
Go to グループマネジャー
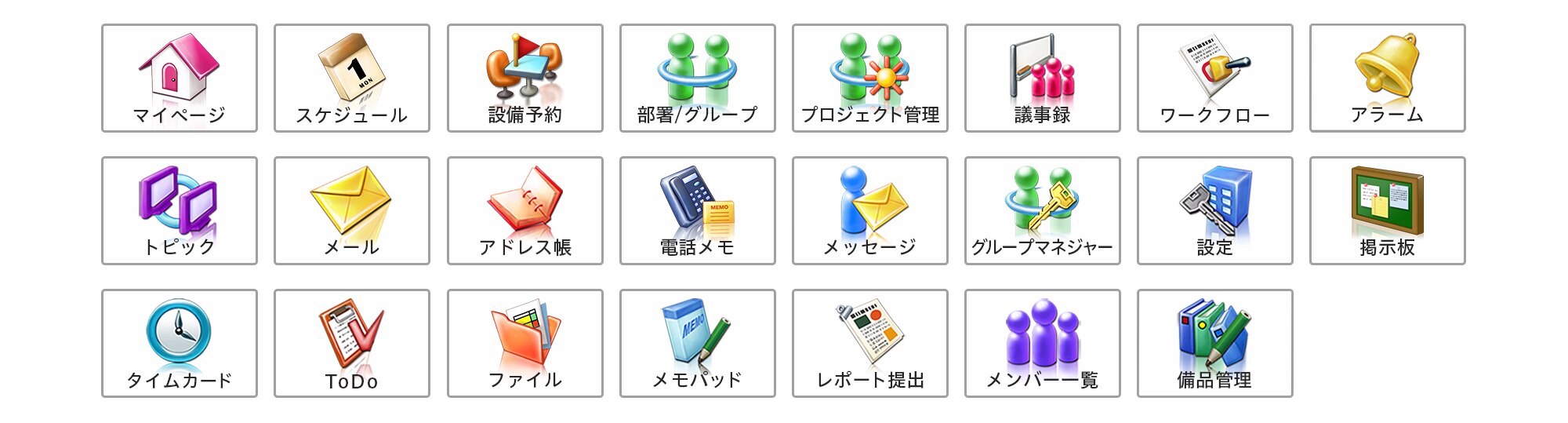tap(1043, 210)
